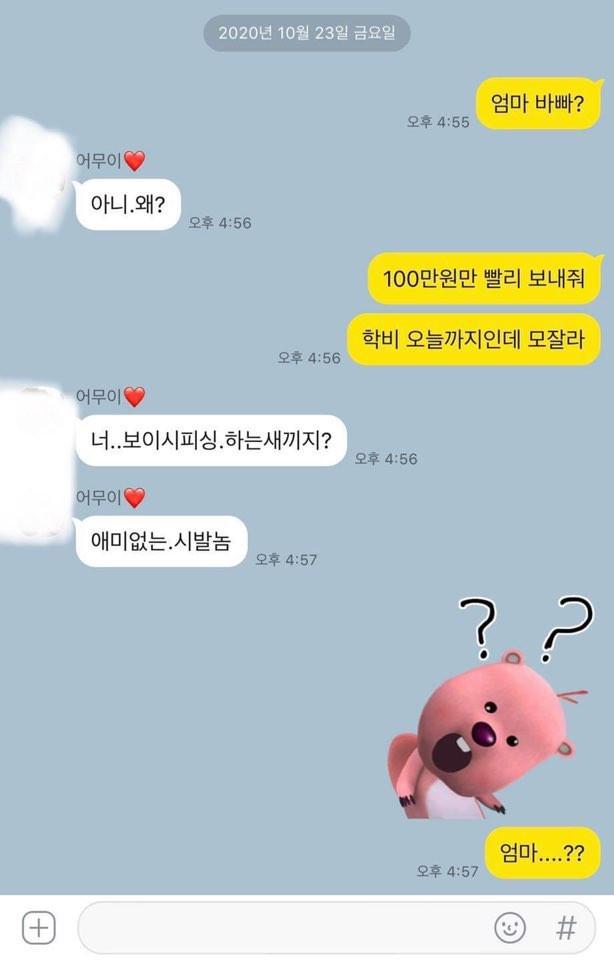Open the emoticon picker
Image resolution: width=614 pixels, height=960 pixels.
[x=510, y=928]
